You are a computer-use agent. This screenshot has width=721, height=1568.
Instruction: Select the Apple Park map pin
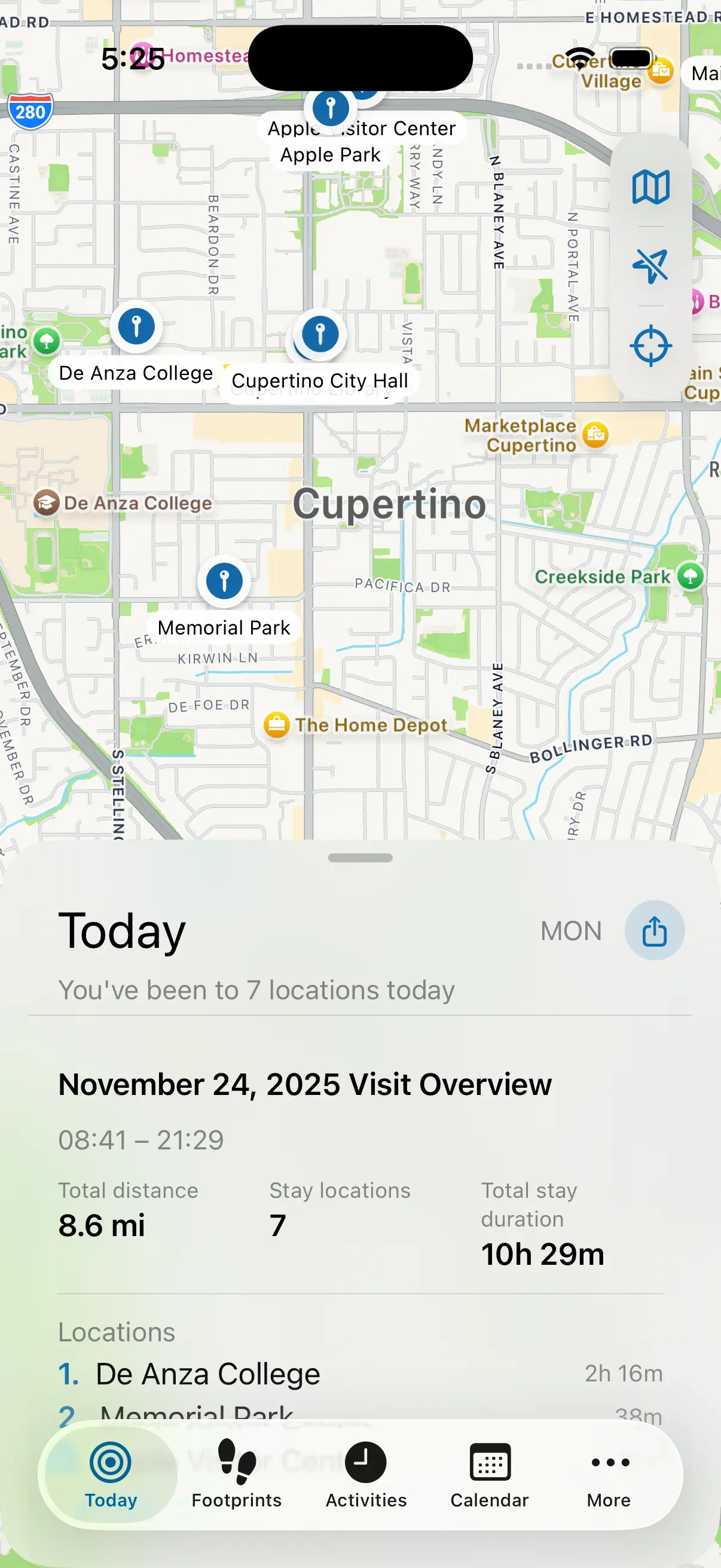pyautogui.click(x=331, y=108)
